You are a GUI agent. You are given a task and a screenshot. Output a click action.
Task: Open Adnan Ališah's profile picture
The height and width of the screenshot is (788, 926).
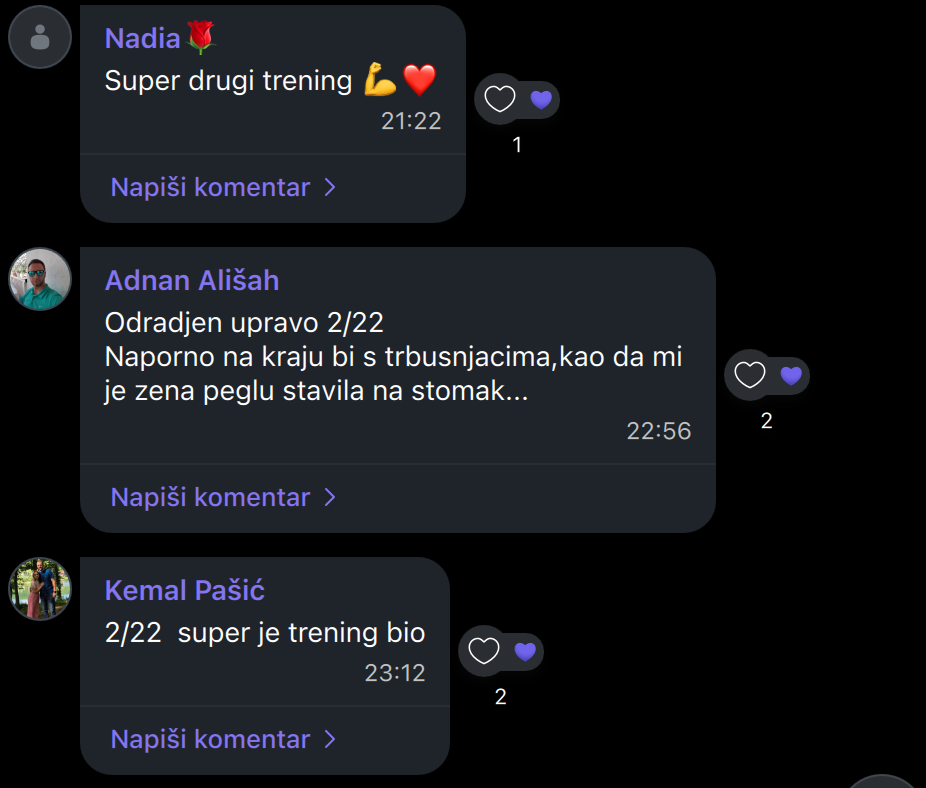(40, 279)
